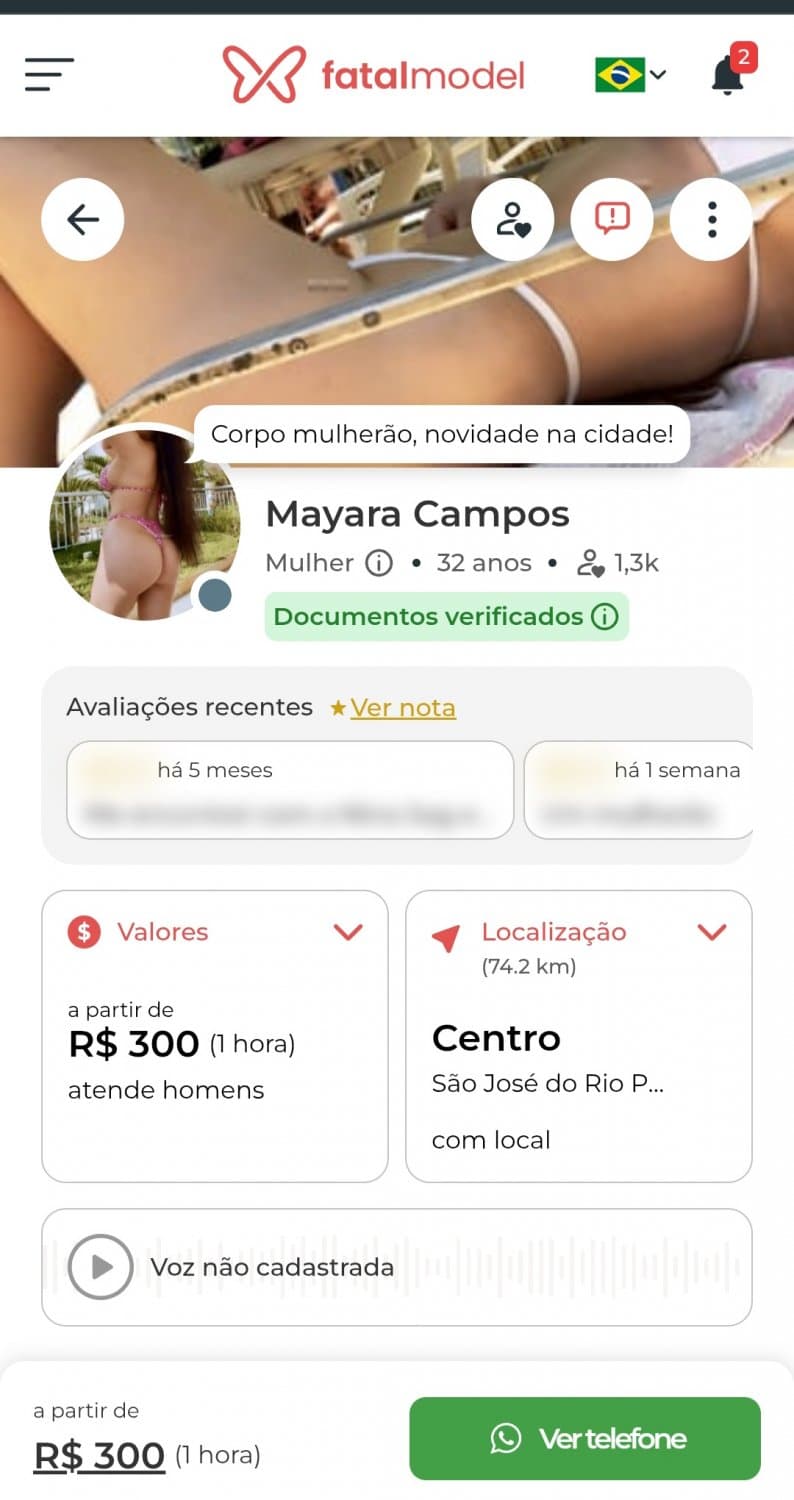
Task: Open the three-dot overflow menu
Action: click(711, 219)
